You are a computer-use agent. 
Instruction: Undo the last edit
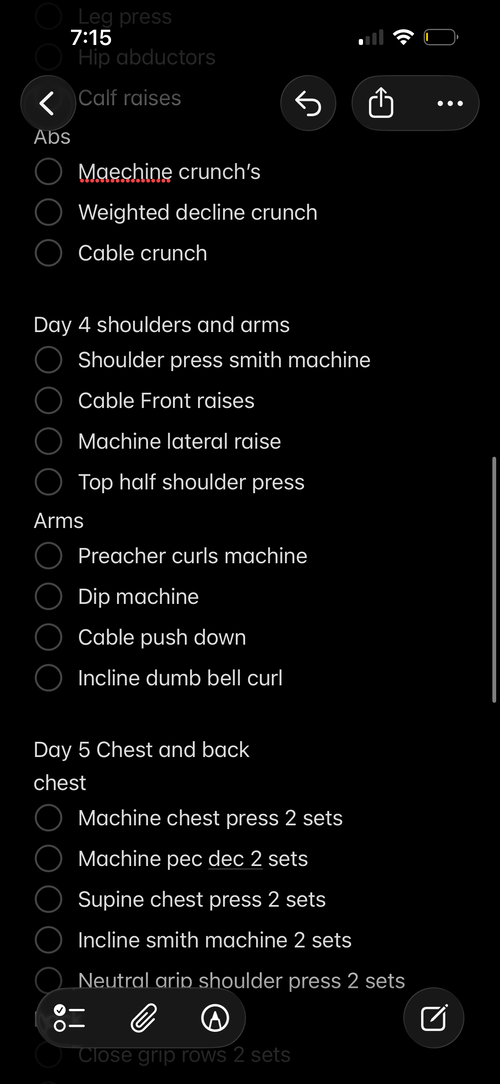[x=308, y=103]
